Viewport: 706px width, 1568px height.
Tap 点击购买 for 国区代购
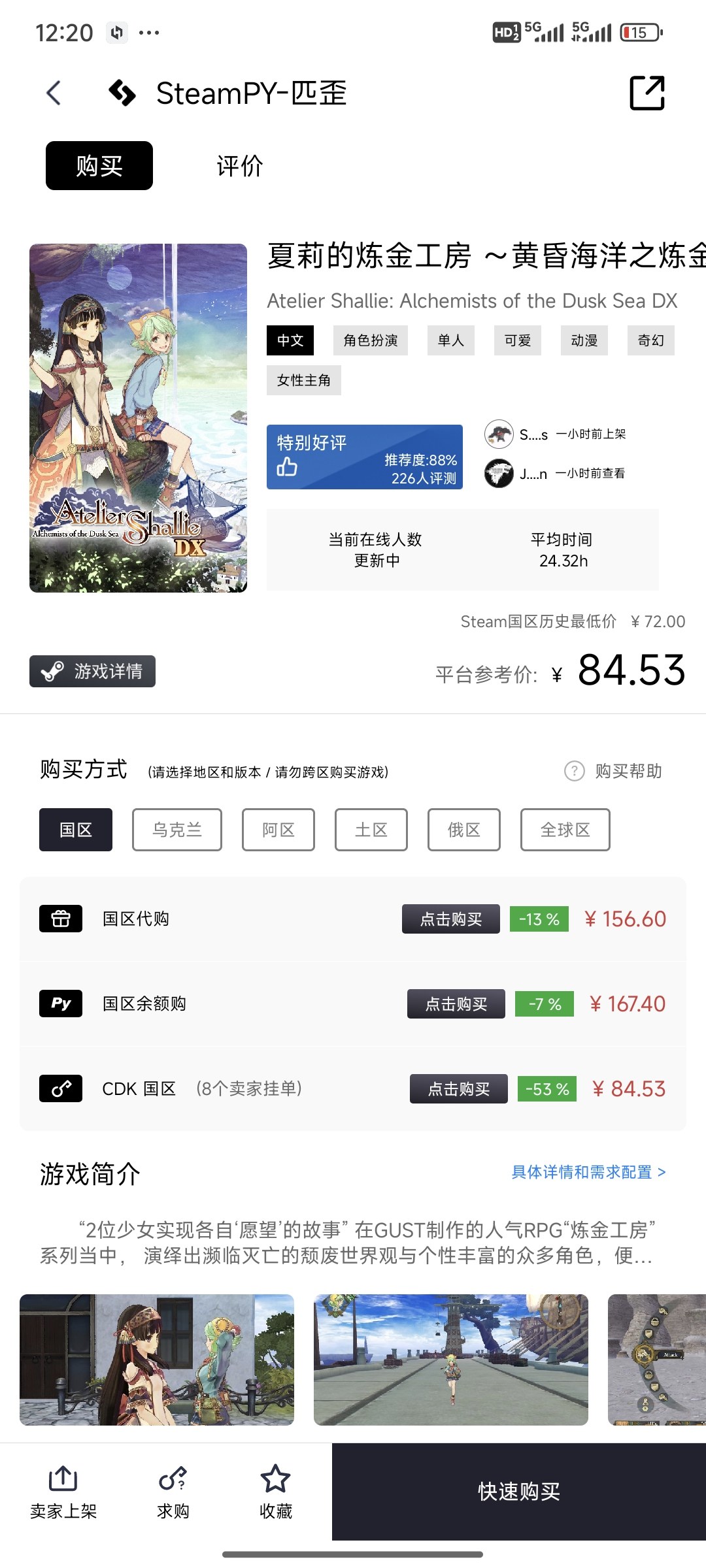[x=450, y=919]
